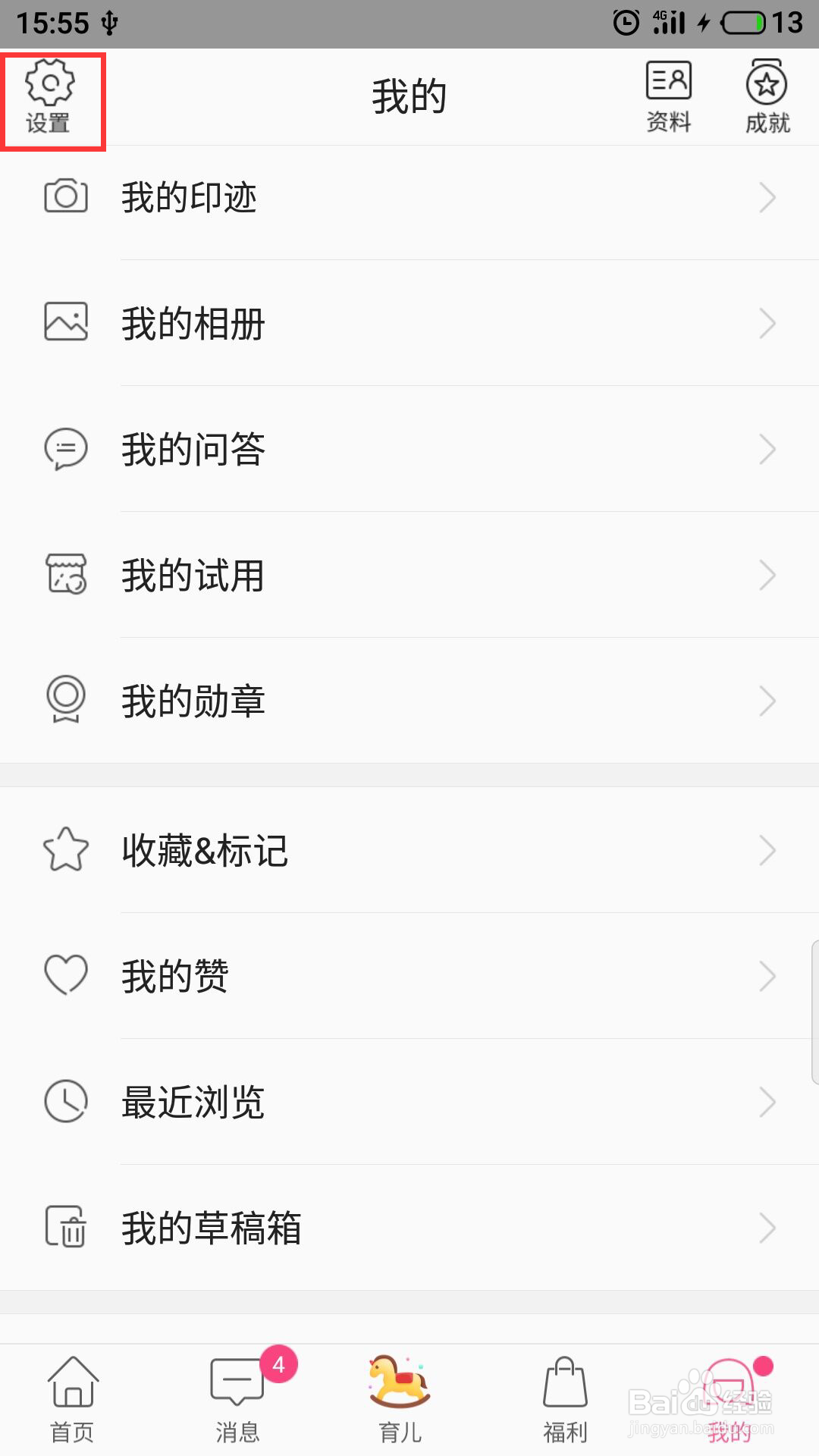Expand the 我的草稿箱 row chevron
The width and height of the screenshot is (819, 1456).
click(767, 1228)
